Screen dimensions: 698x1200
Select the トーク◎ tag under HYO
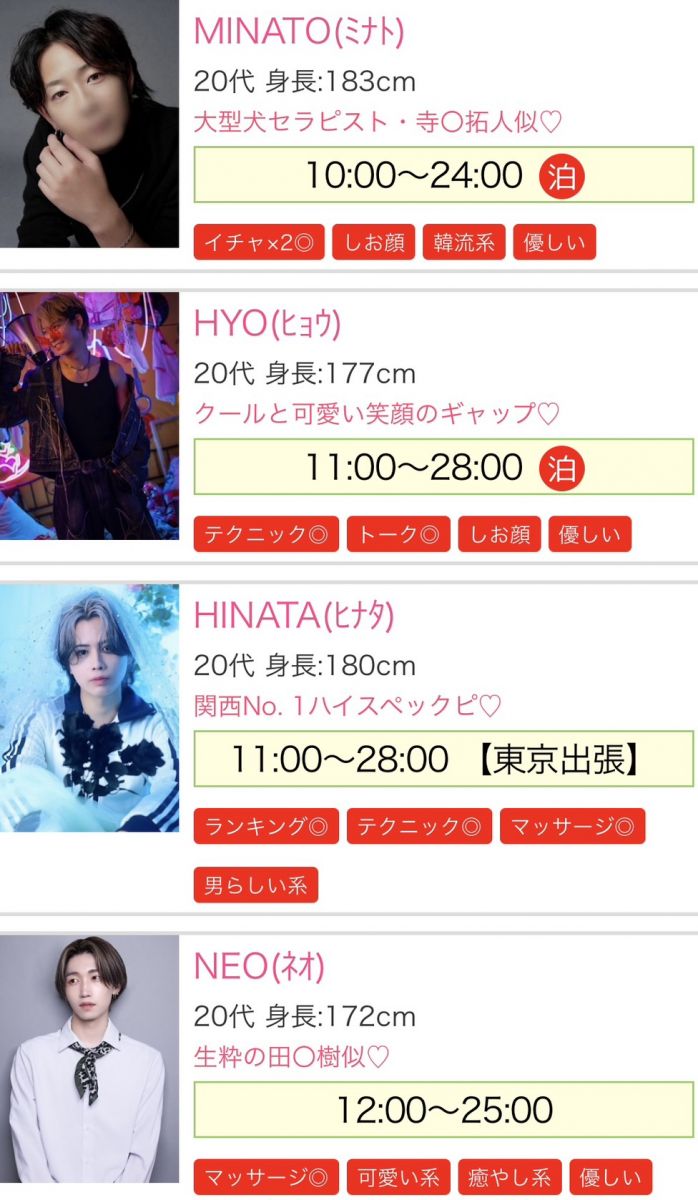click(x=399, y=535)
